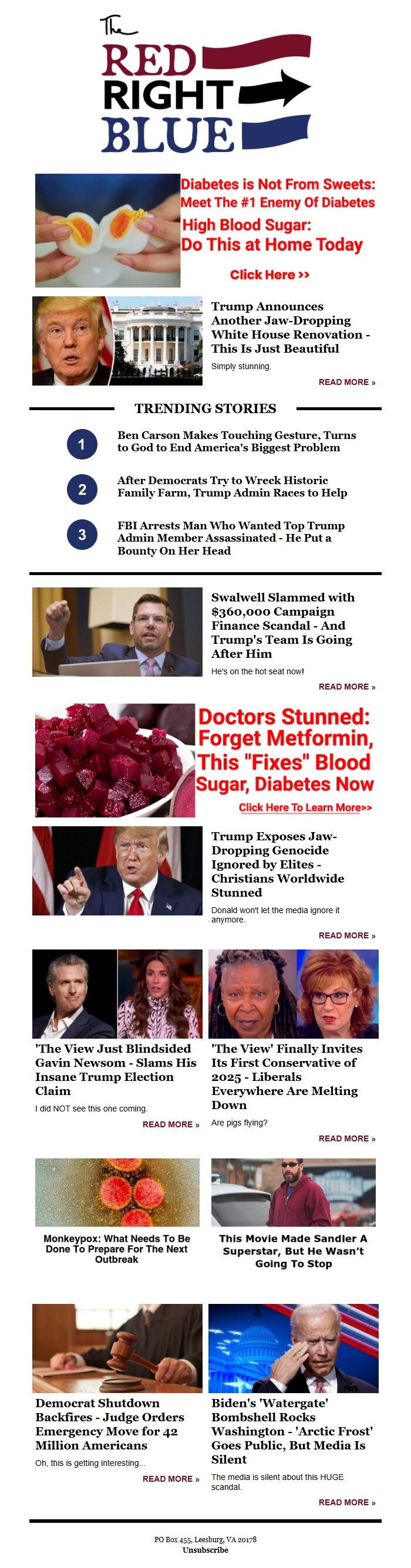Read more about Trump's White House renovation
The height and width of the screenshot is (1568, 411).
click(346, 382)
